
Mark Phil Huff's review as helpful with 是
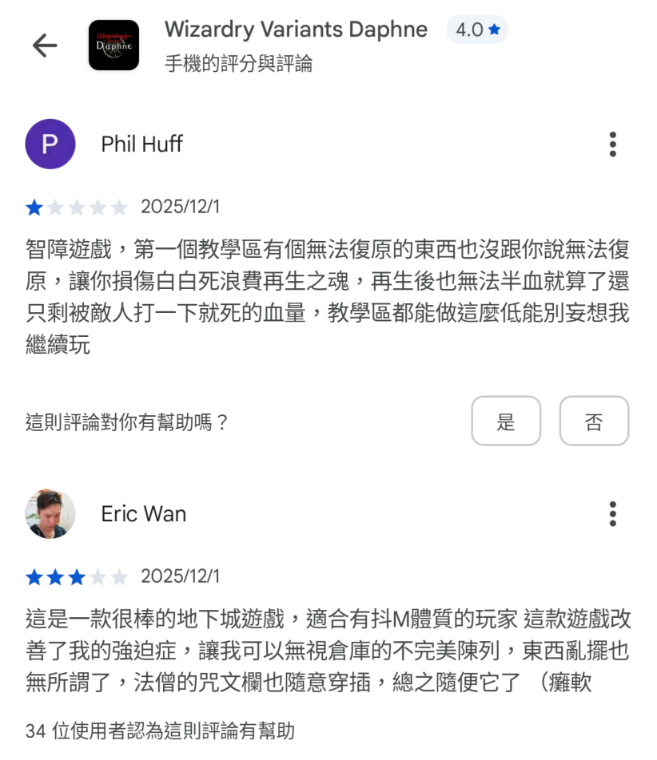(505, 421)
